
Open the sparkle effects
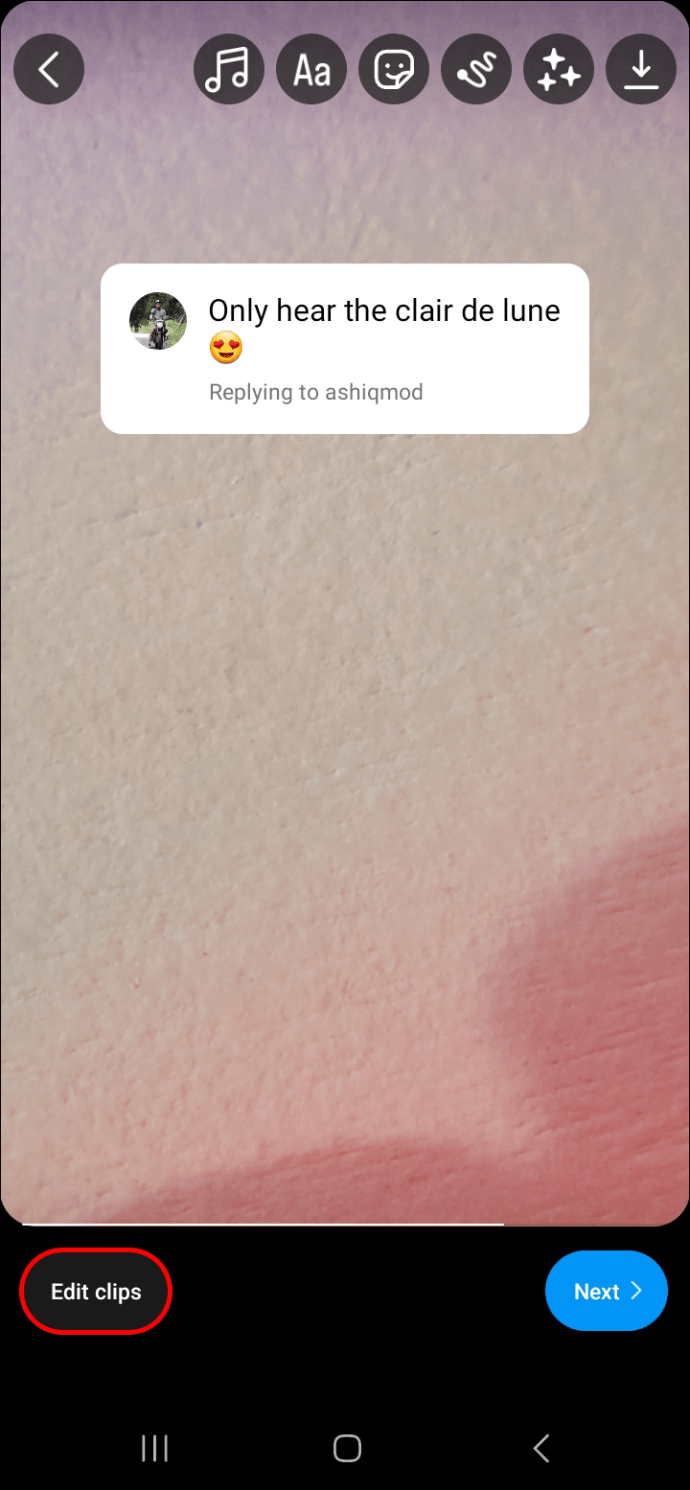pos(558,68)
